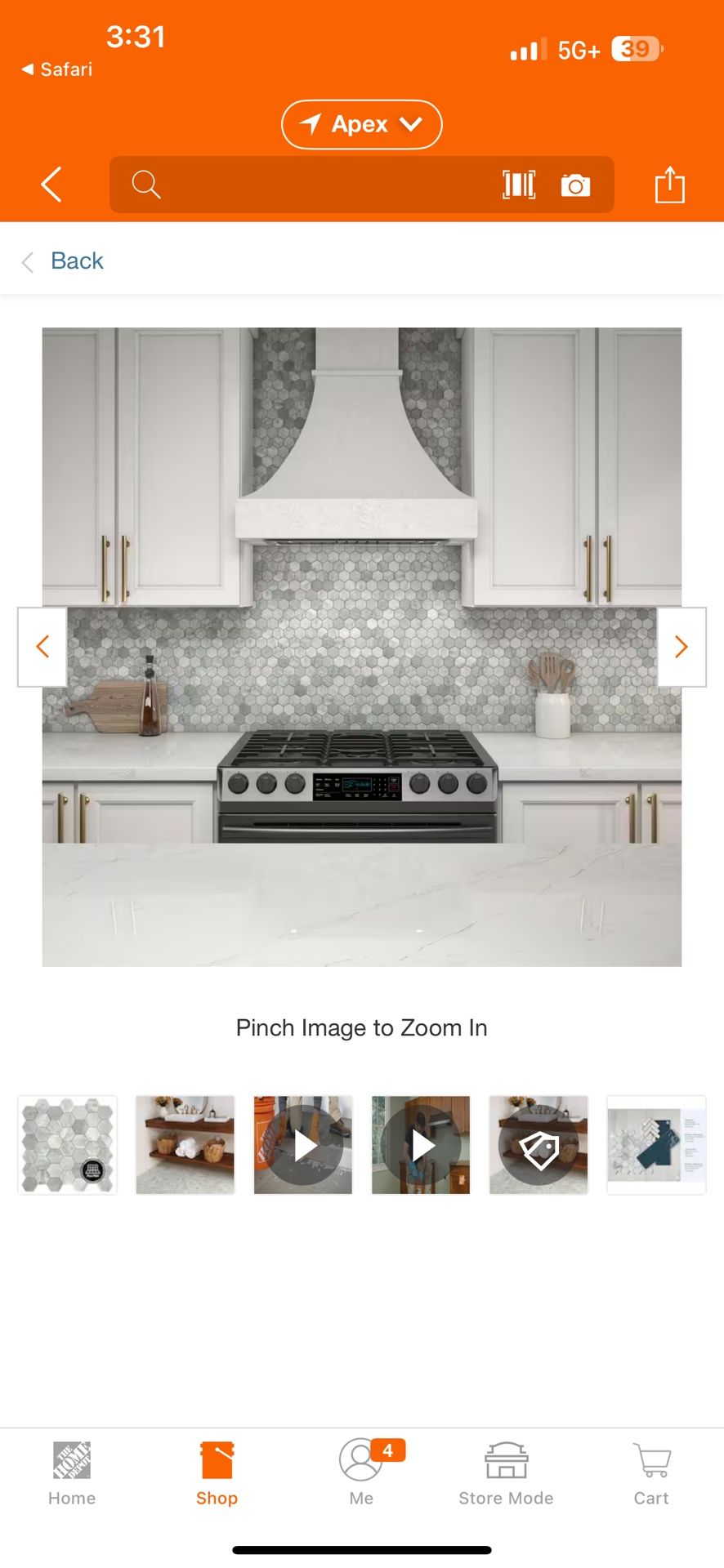Open the Apex store selector

point(361,124)
